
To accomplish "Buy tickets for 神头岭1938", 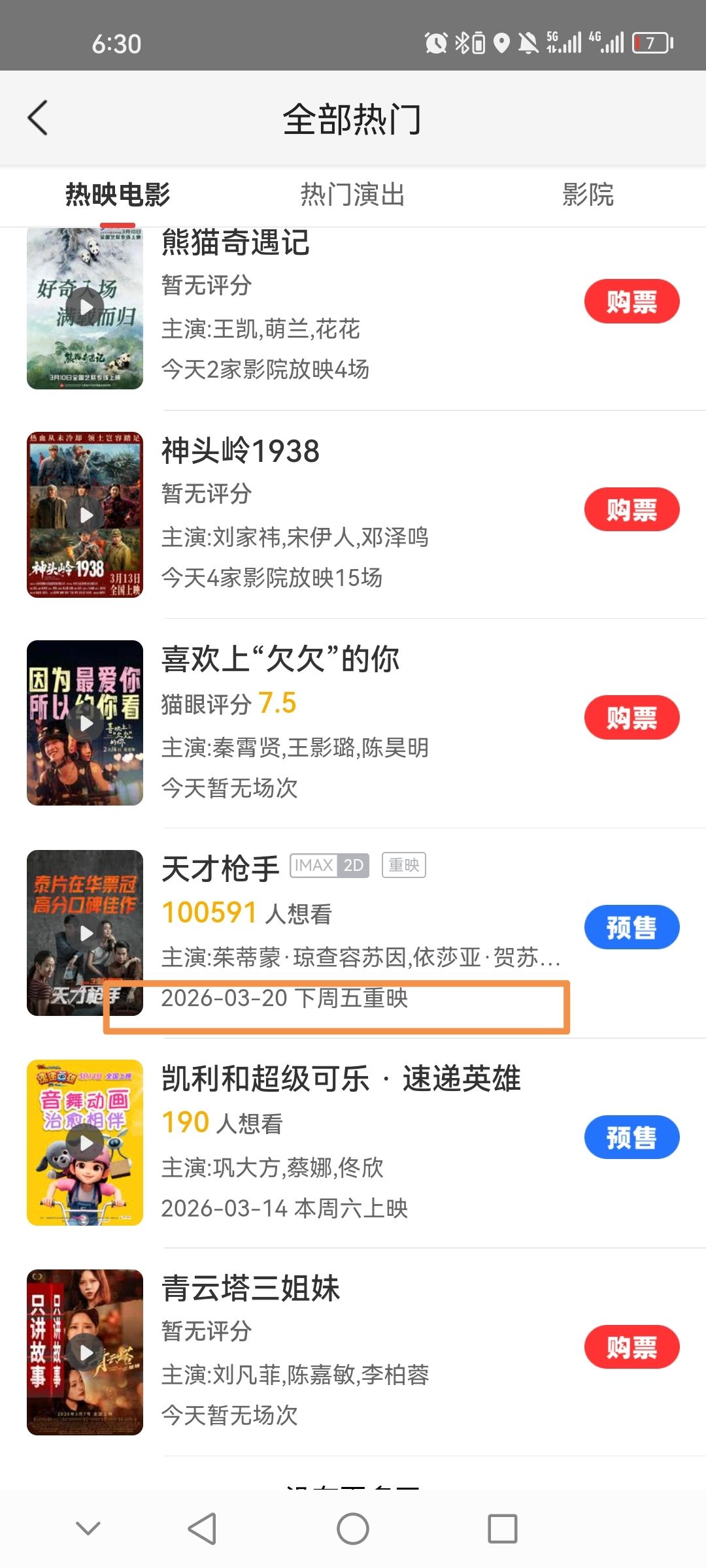I will point(631,510).
